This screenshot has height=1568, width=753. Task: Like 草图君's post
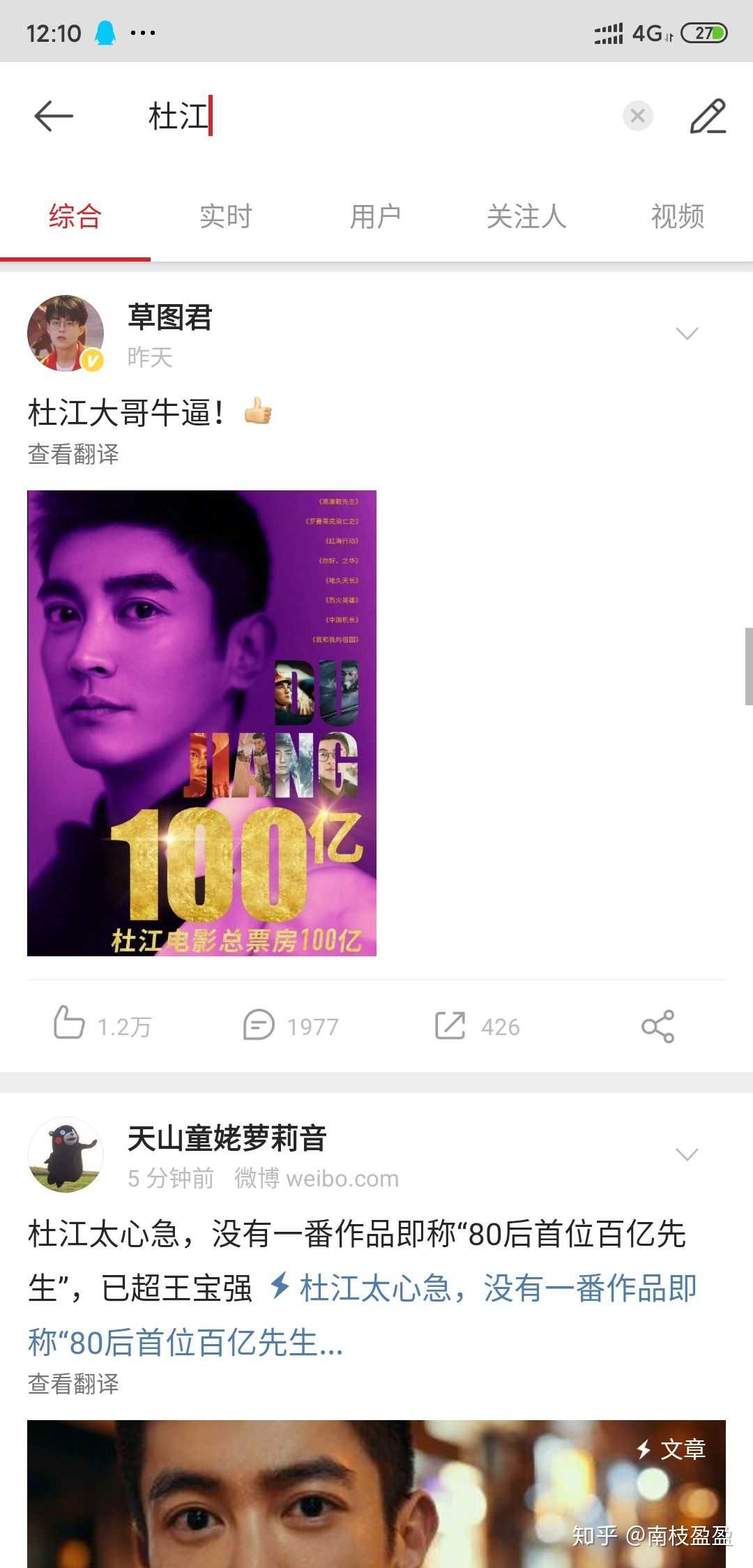coord(103,1025)
